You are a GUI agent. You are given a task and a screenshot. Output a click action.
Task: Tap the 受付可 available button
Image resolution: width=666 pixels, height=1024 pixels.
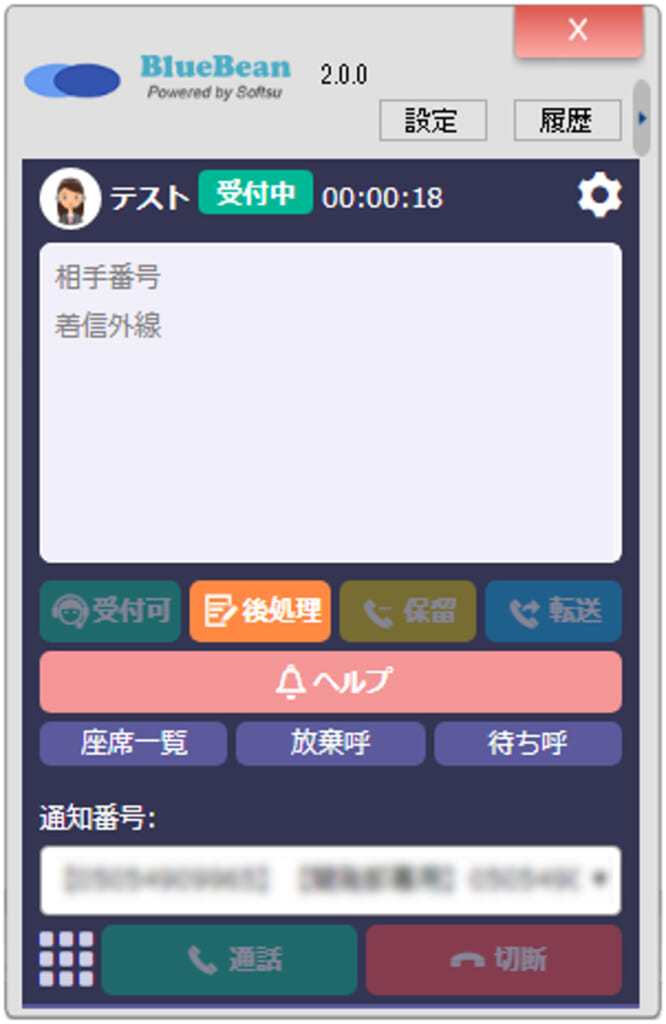(110, 611)
